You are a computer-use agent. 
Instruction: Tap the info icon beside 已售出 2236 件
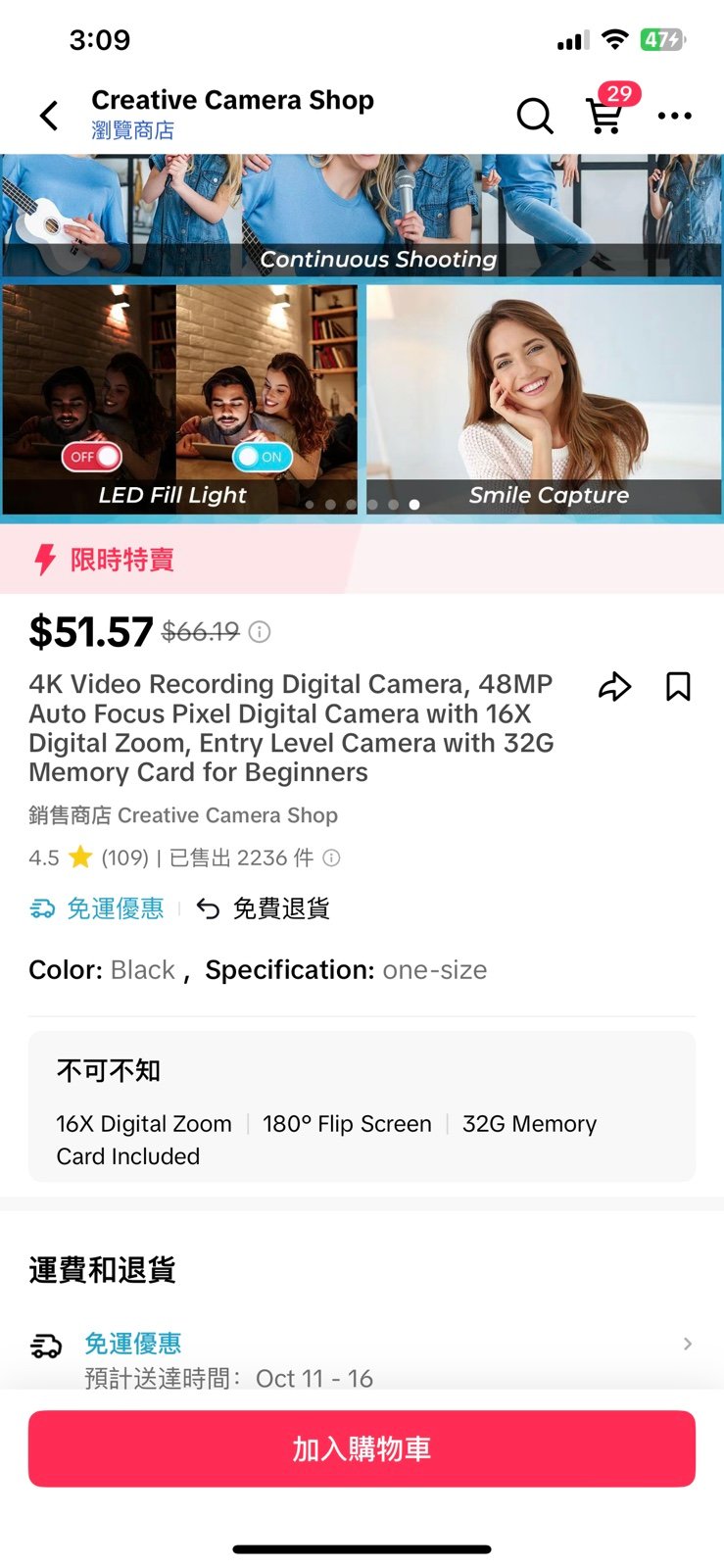(332, 858)
